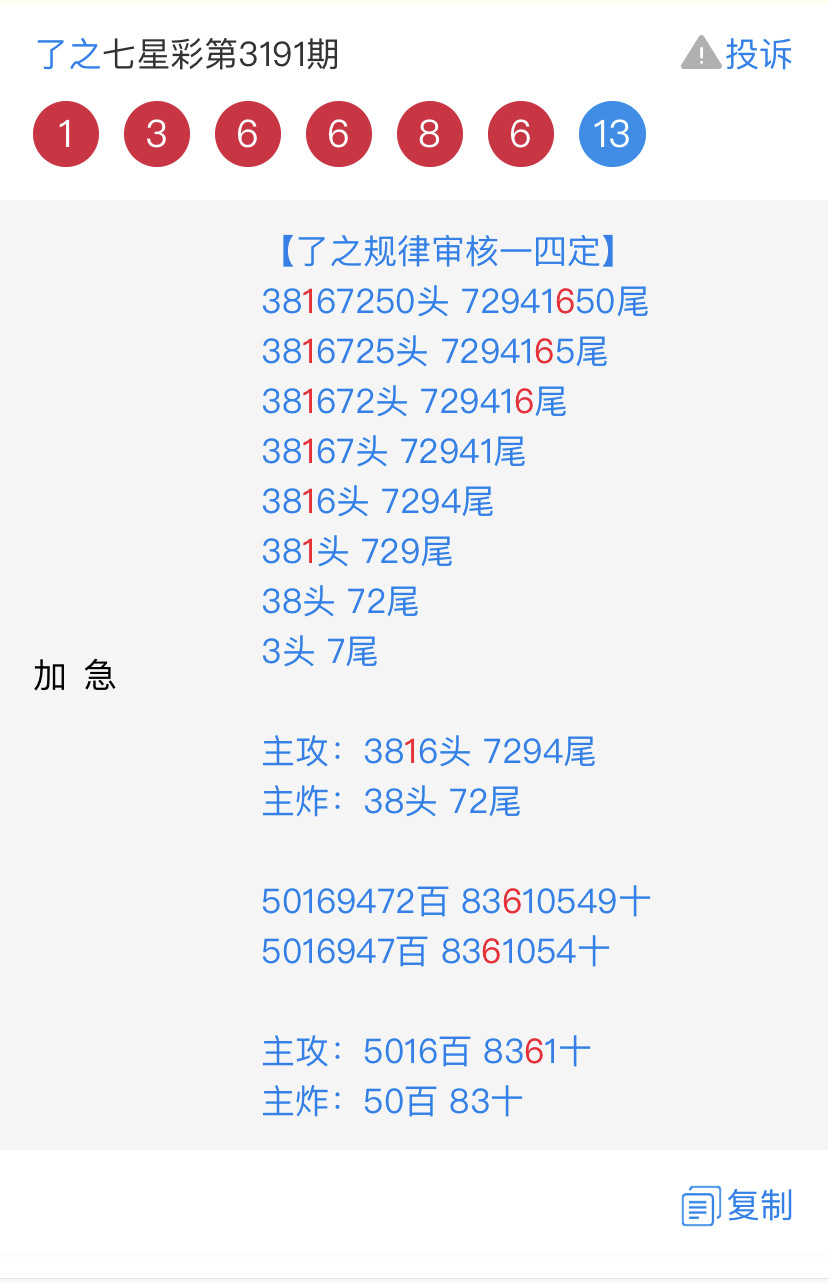Toggle the number 1 ball selection state
The height and width of the screenshot is (1283, 828).
click(66, 133)
